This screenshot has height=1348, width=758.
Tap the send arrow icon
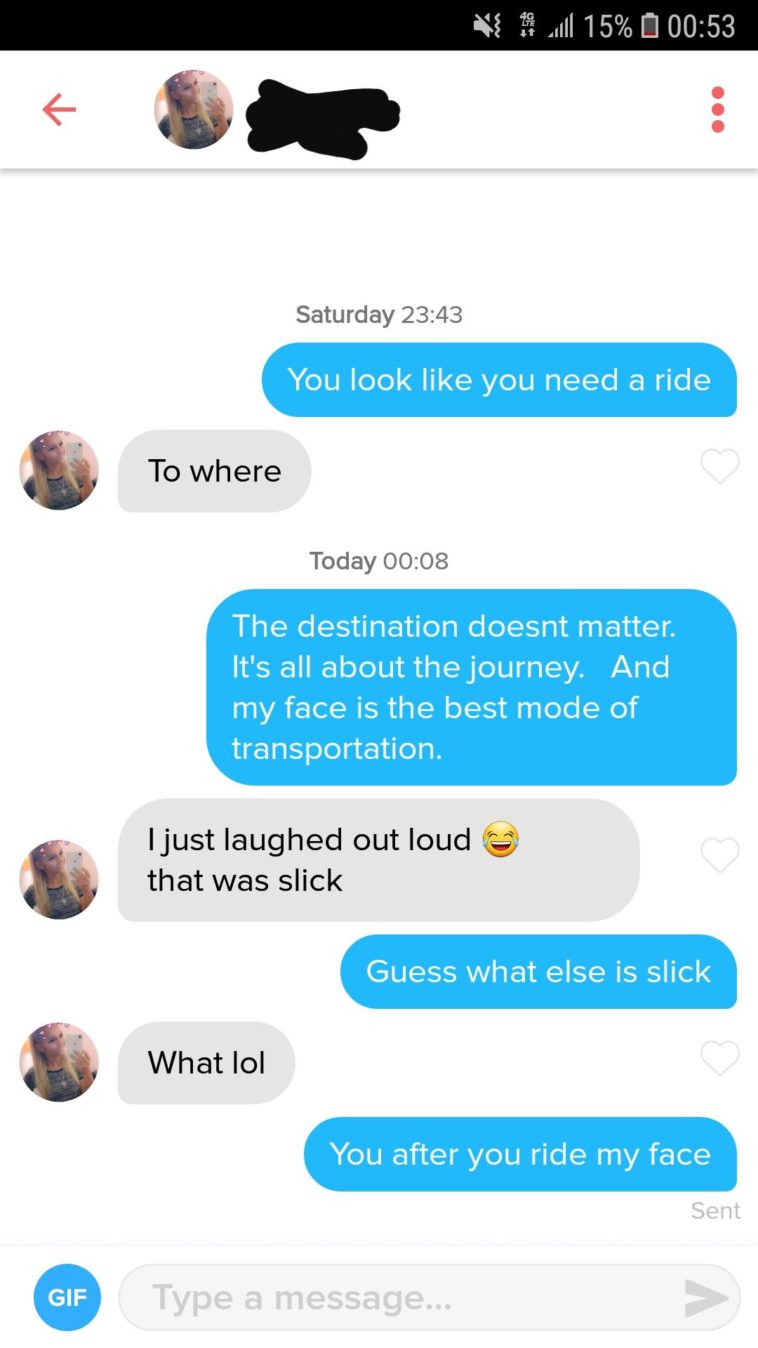point(706,1297)
